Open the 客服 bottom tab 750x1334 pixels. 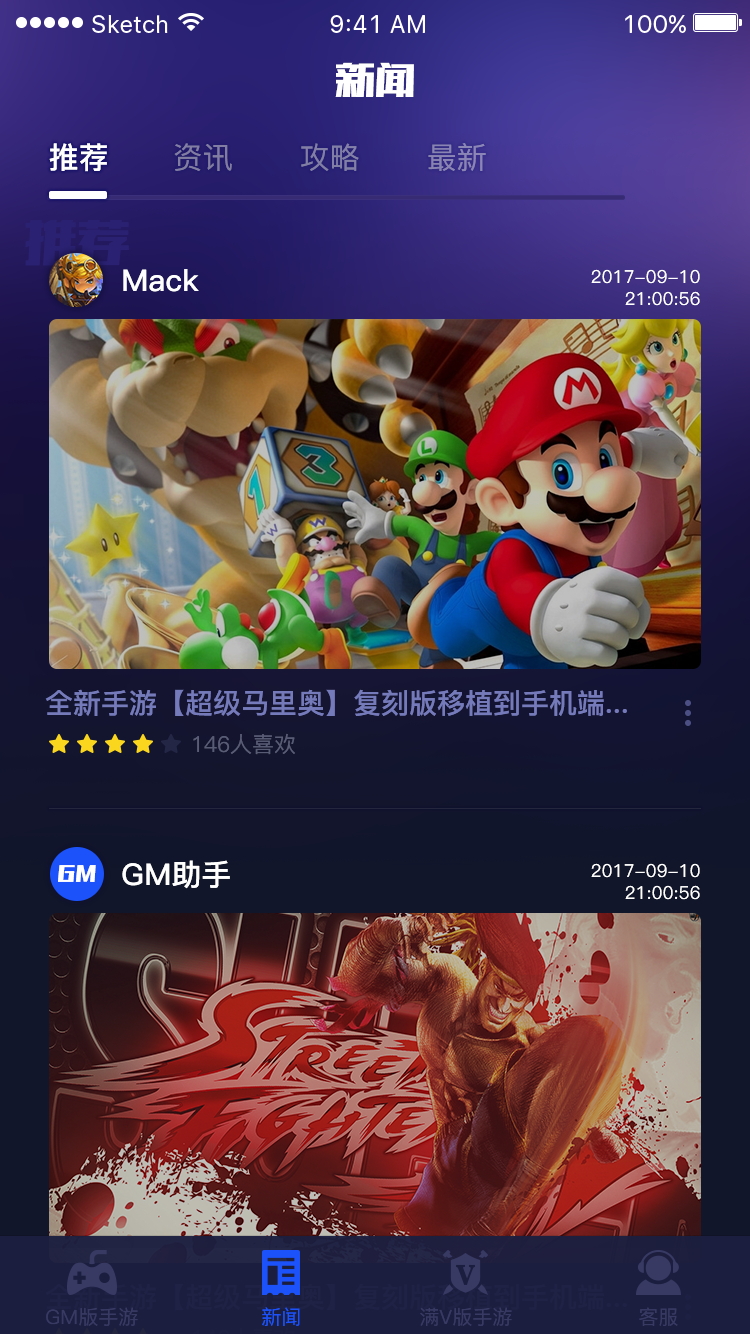[658, 1290]
